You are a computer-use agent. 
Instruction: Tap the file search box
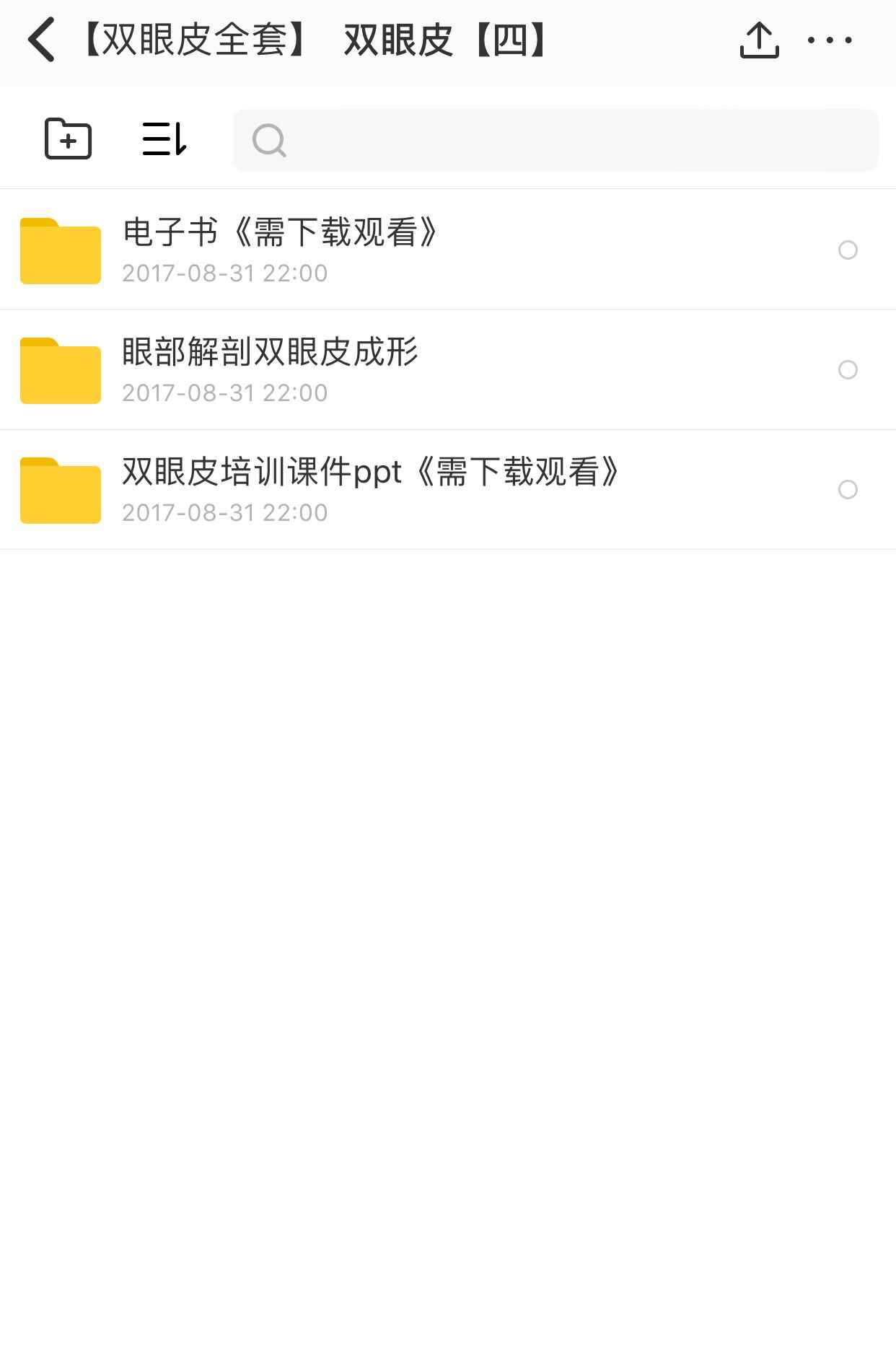(x=555, y=140)
